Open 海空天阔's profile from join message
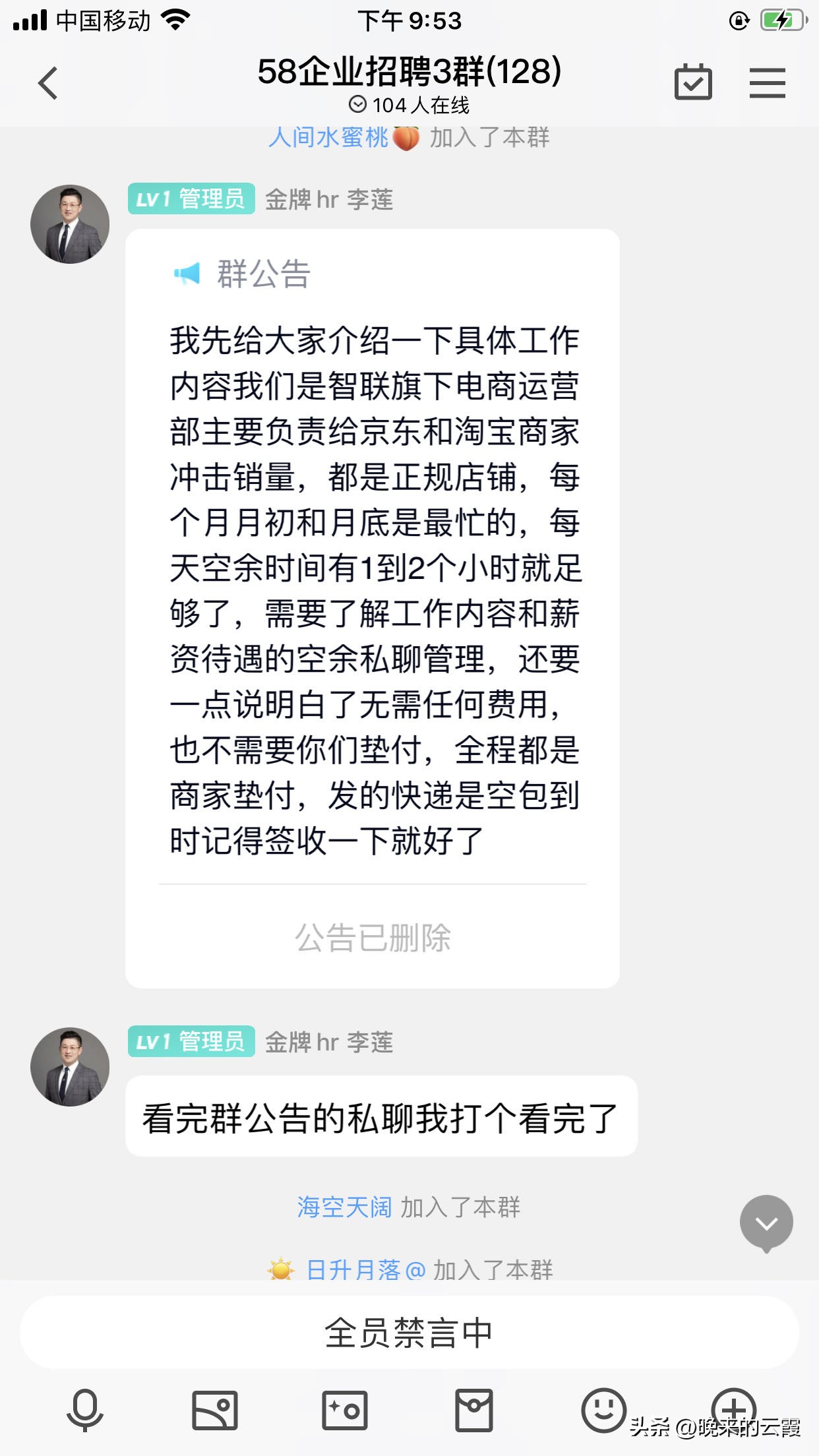This screenshot has width=819, height=1456. [x=344, y=1204]
